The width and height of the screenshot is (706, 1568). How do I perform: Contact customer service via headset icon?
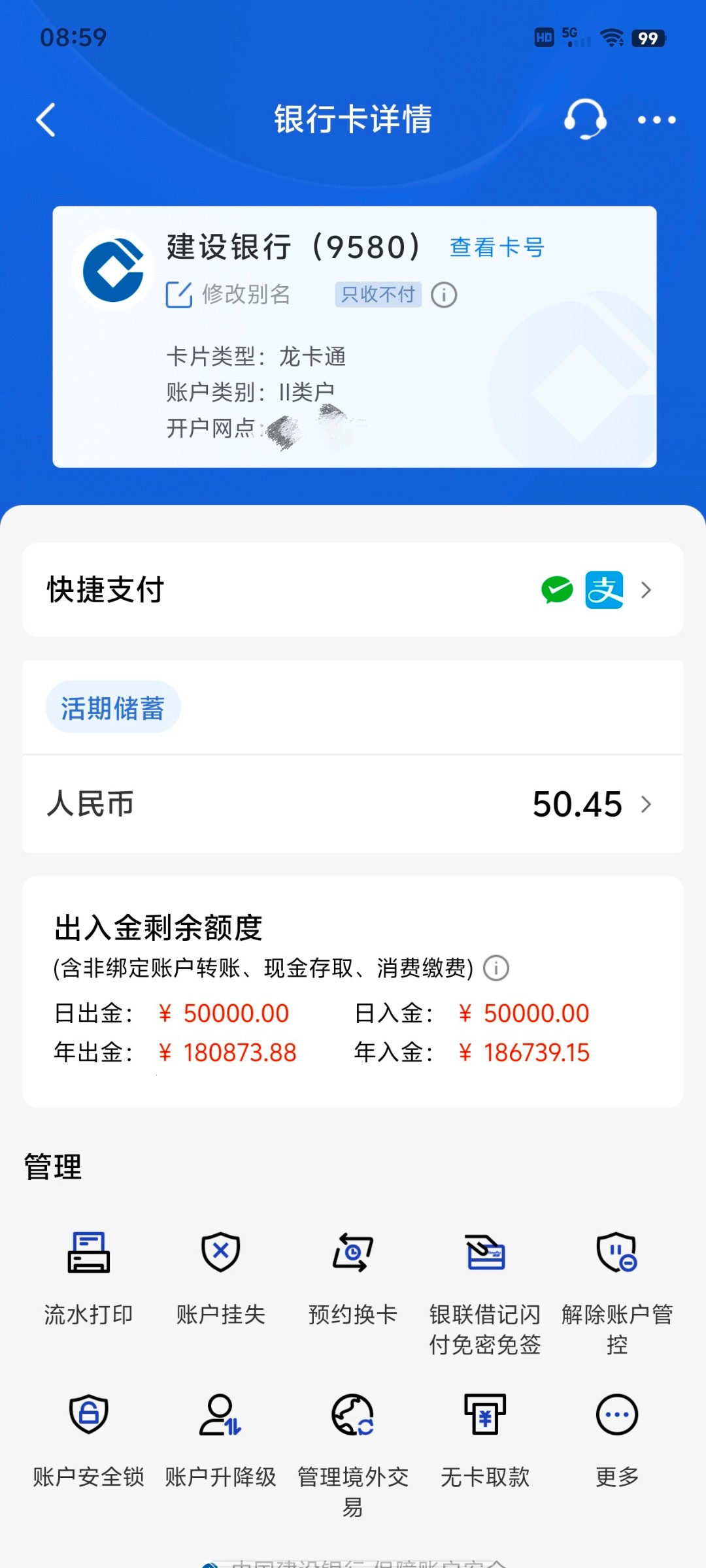tap(584, 119)
